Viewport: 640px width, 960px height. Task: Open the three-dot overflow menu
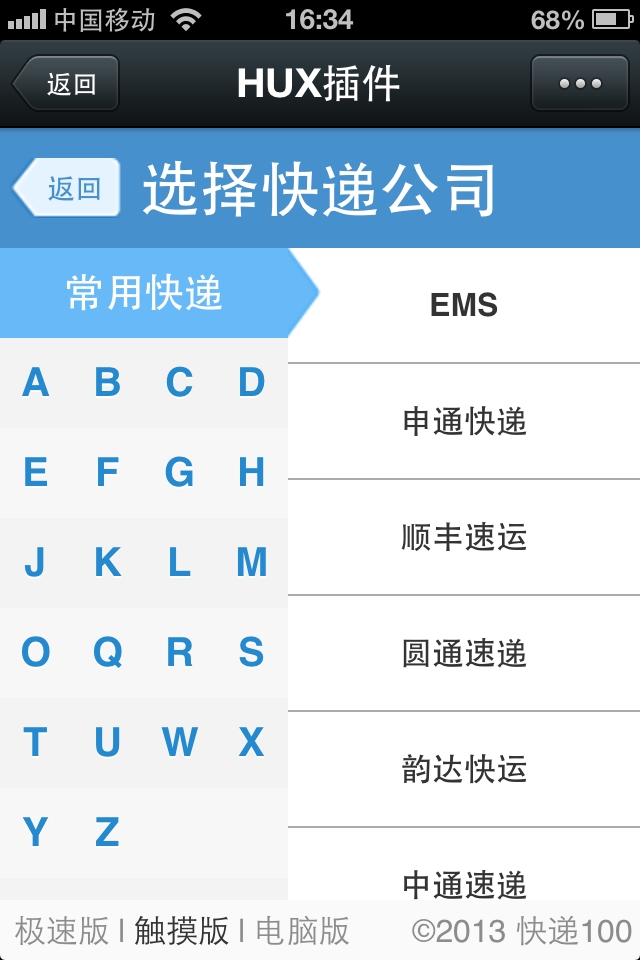(580, 84)
